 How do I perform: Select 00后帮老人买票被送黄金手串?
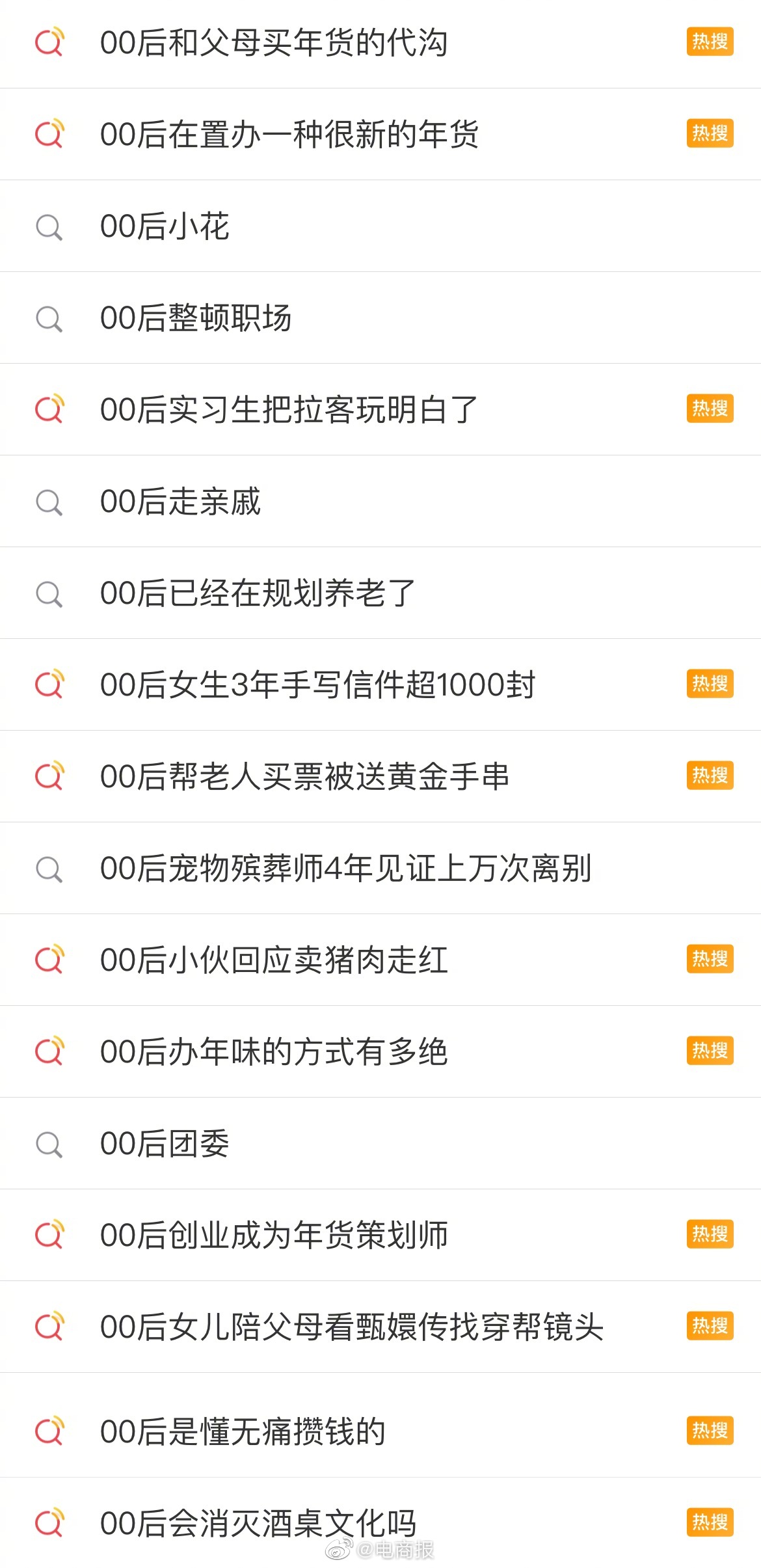[304, 777]
